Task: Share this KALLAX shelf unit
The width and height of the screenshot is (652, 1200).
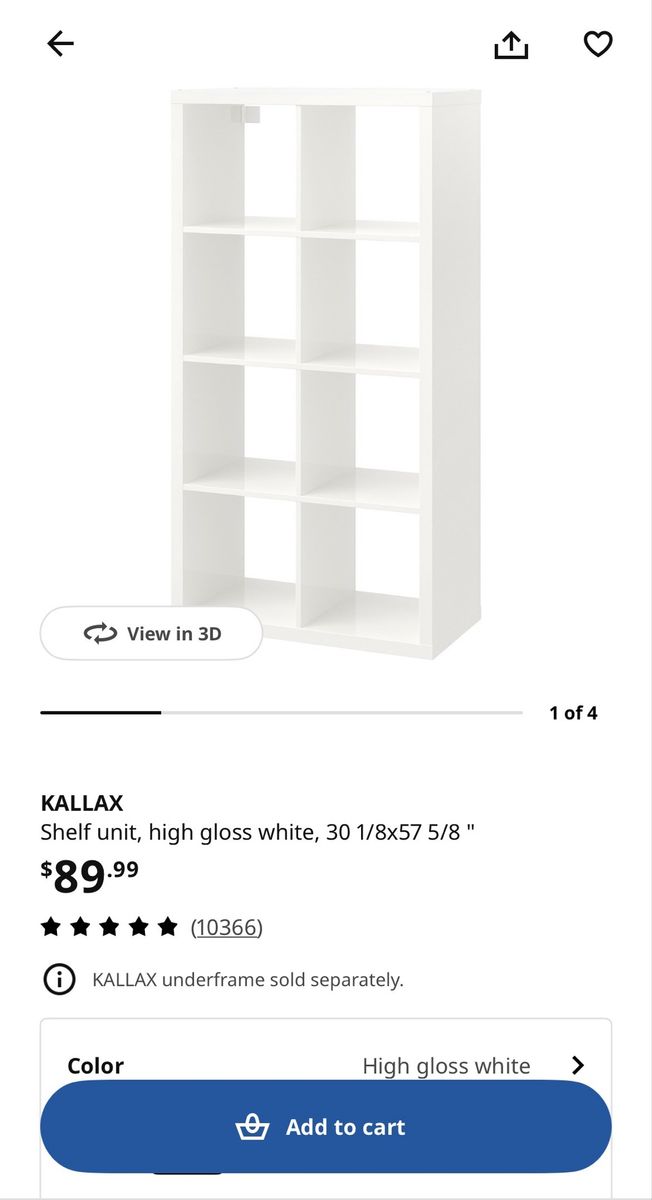Action: 511,44
